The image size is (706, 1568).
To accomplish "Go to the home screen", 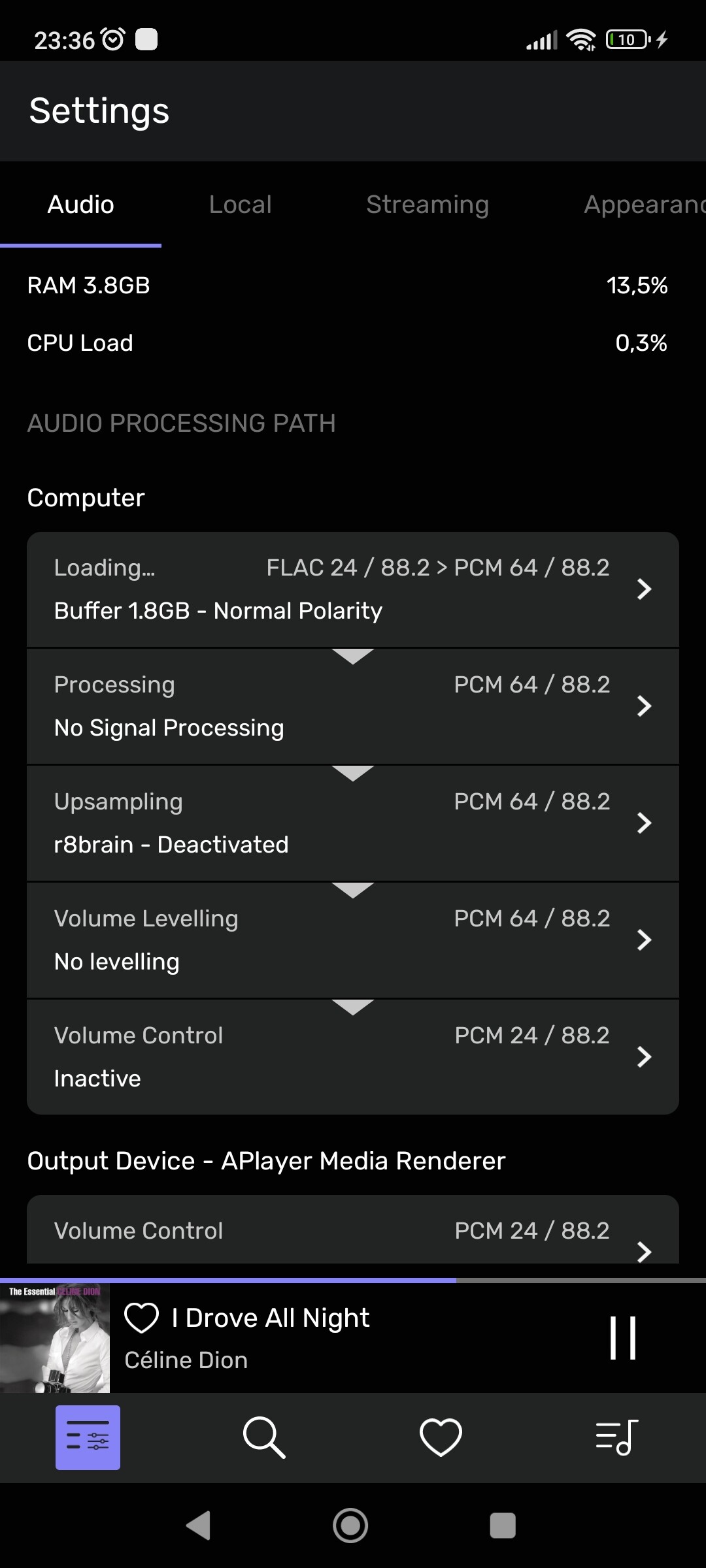I will point(350,1526).
